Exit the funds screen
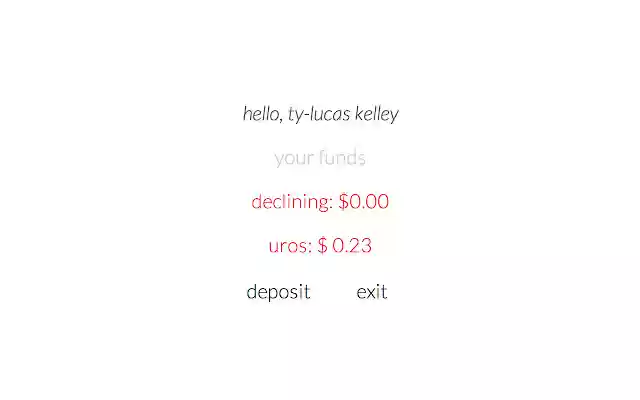Image resolution: width=640 pixels, height=400 pixels. [x=371, y=292]
